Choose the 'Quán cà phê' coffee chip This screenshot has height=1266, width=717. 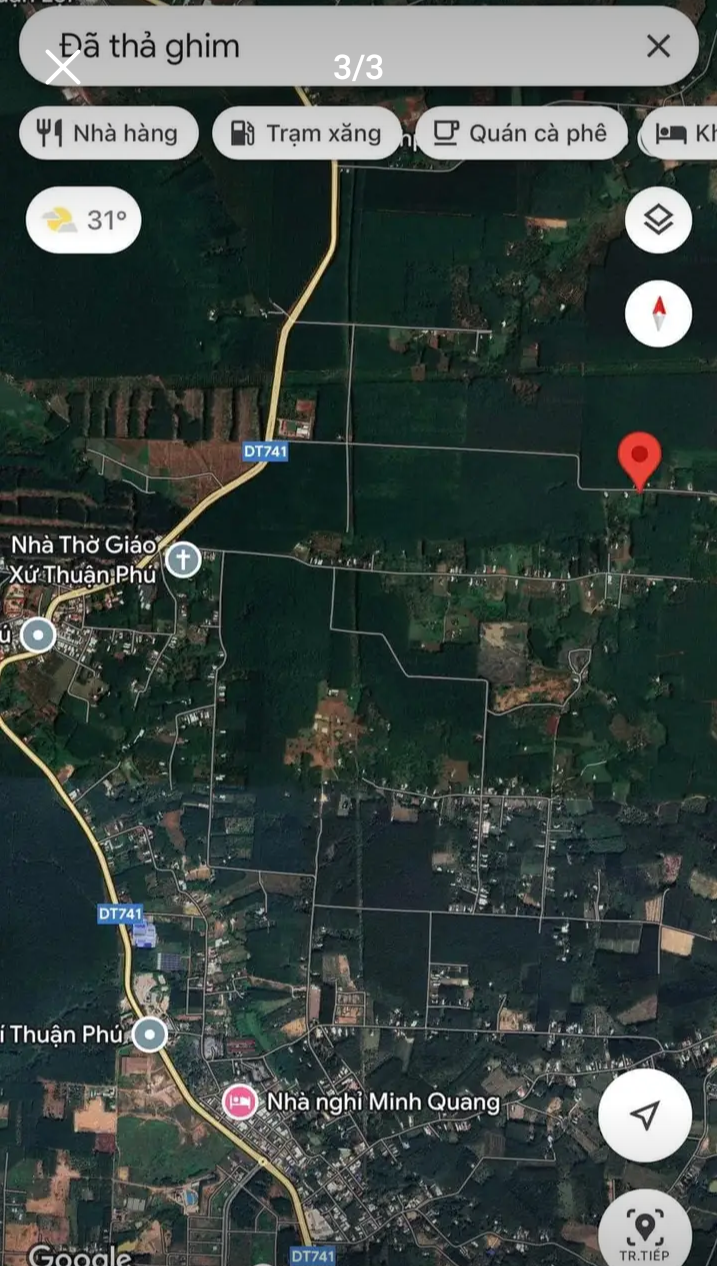coord(521,133)
